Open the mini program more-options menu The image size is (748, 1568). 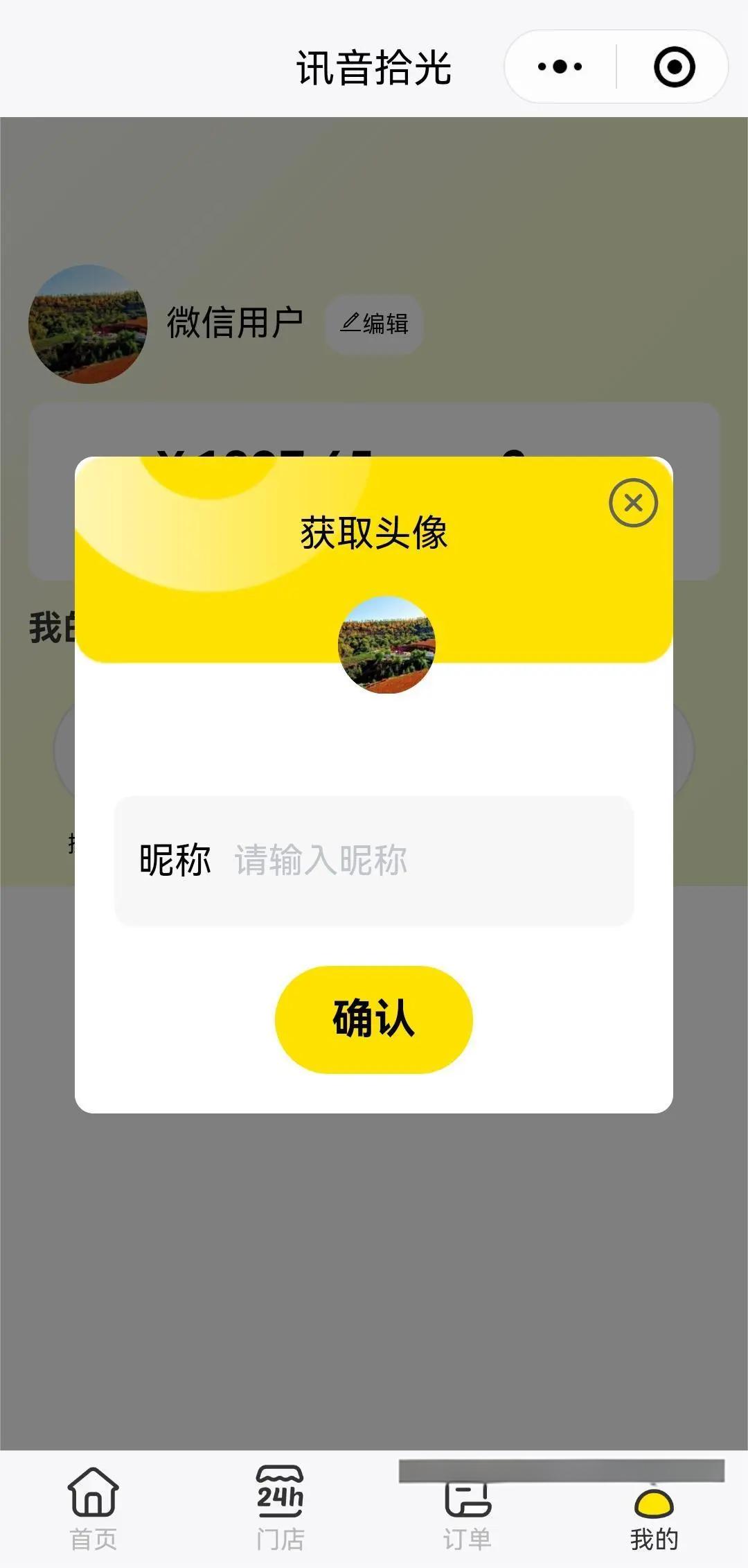(x=560, y=67)
